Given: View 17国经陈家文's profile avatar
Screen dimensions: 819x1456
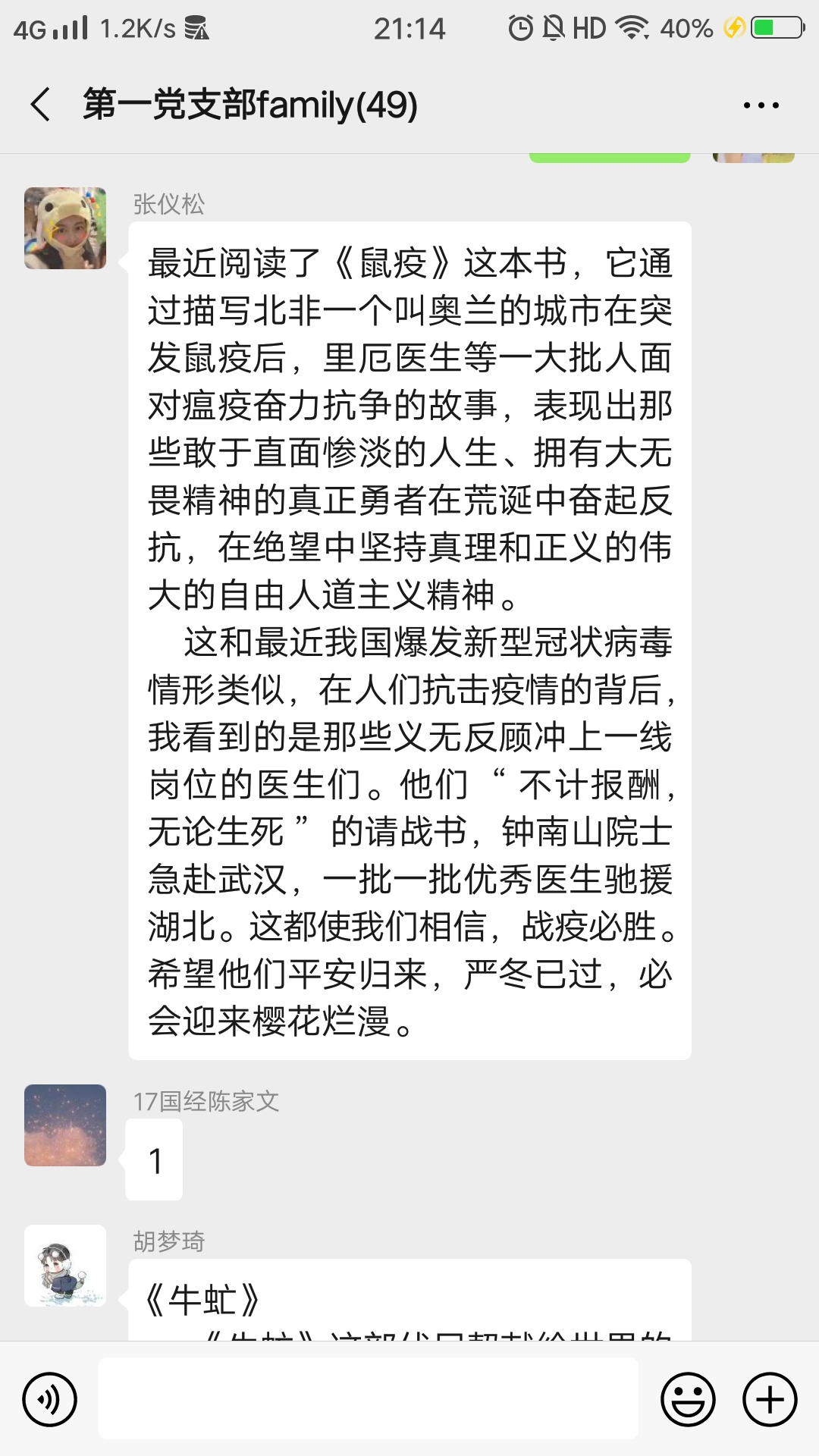Looking at the screenshot, I should point(65,1125).
